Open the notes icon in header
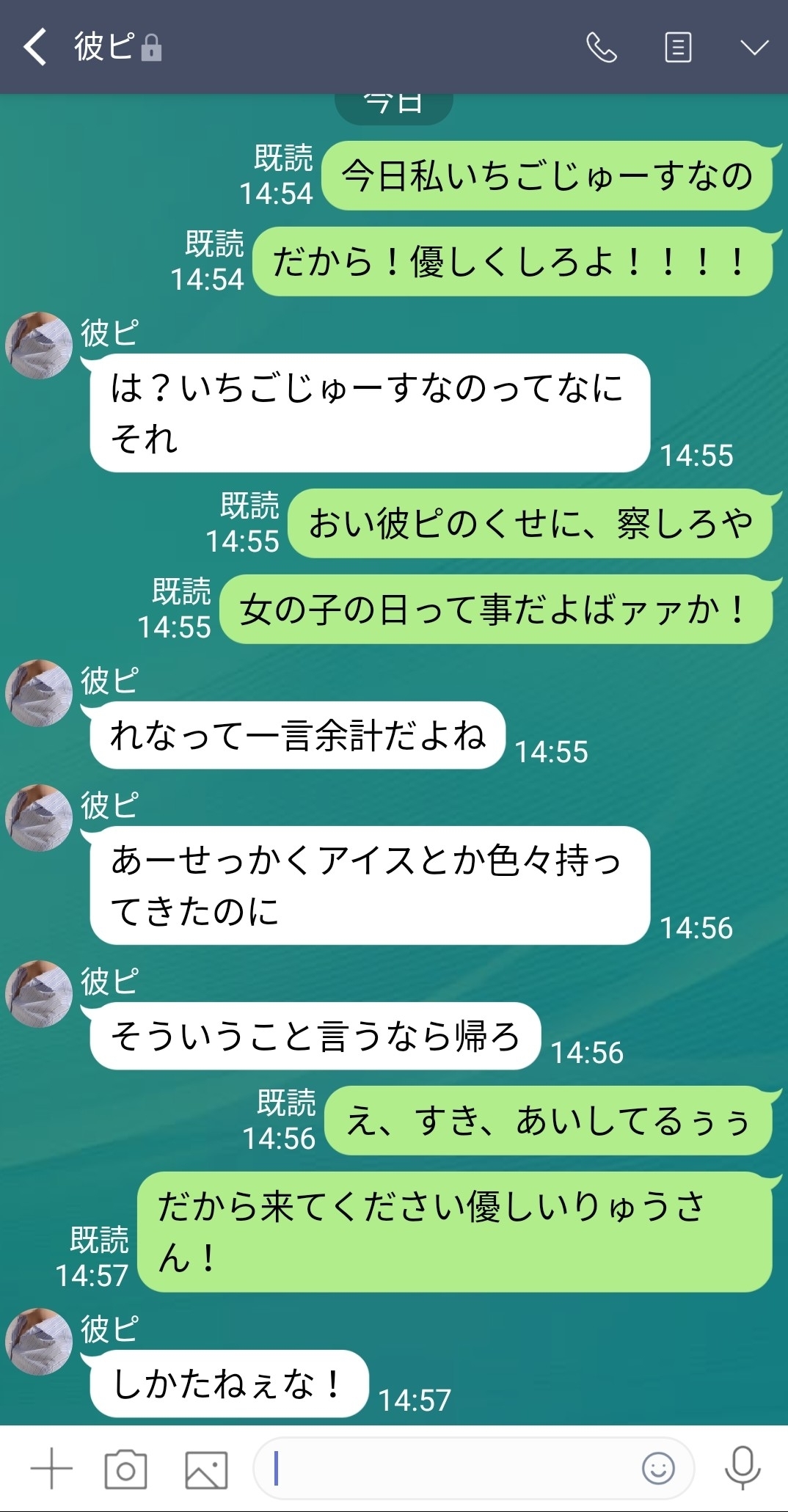788x1512 pixels. click(x=678, y=48)
